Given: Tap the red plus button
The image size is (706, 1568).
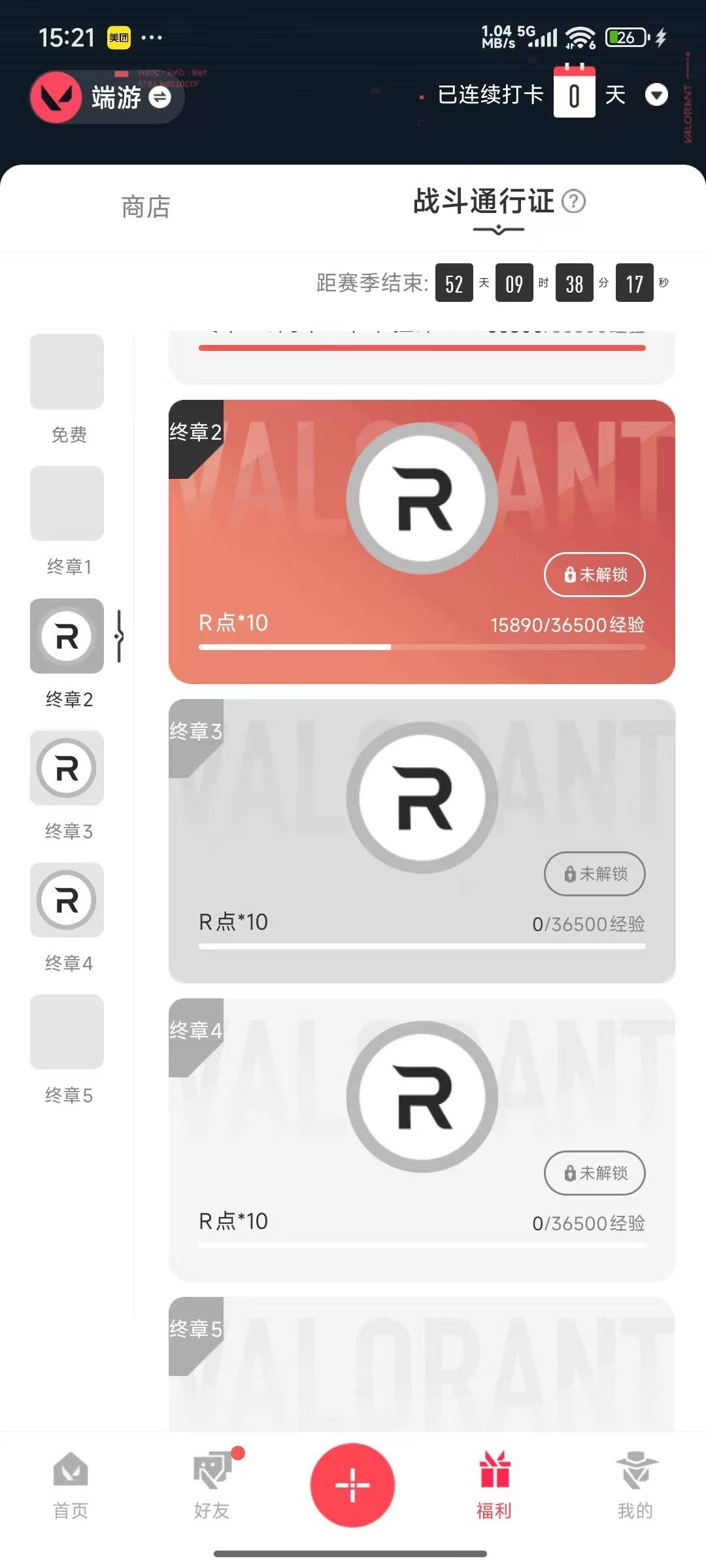Looking at the screenshot, I should (x=352, y=1485).
